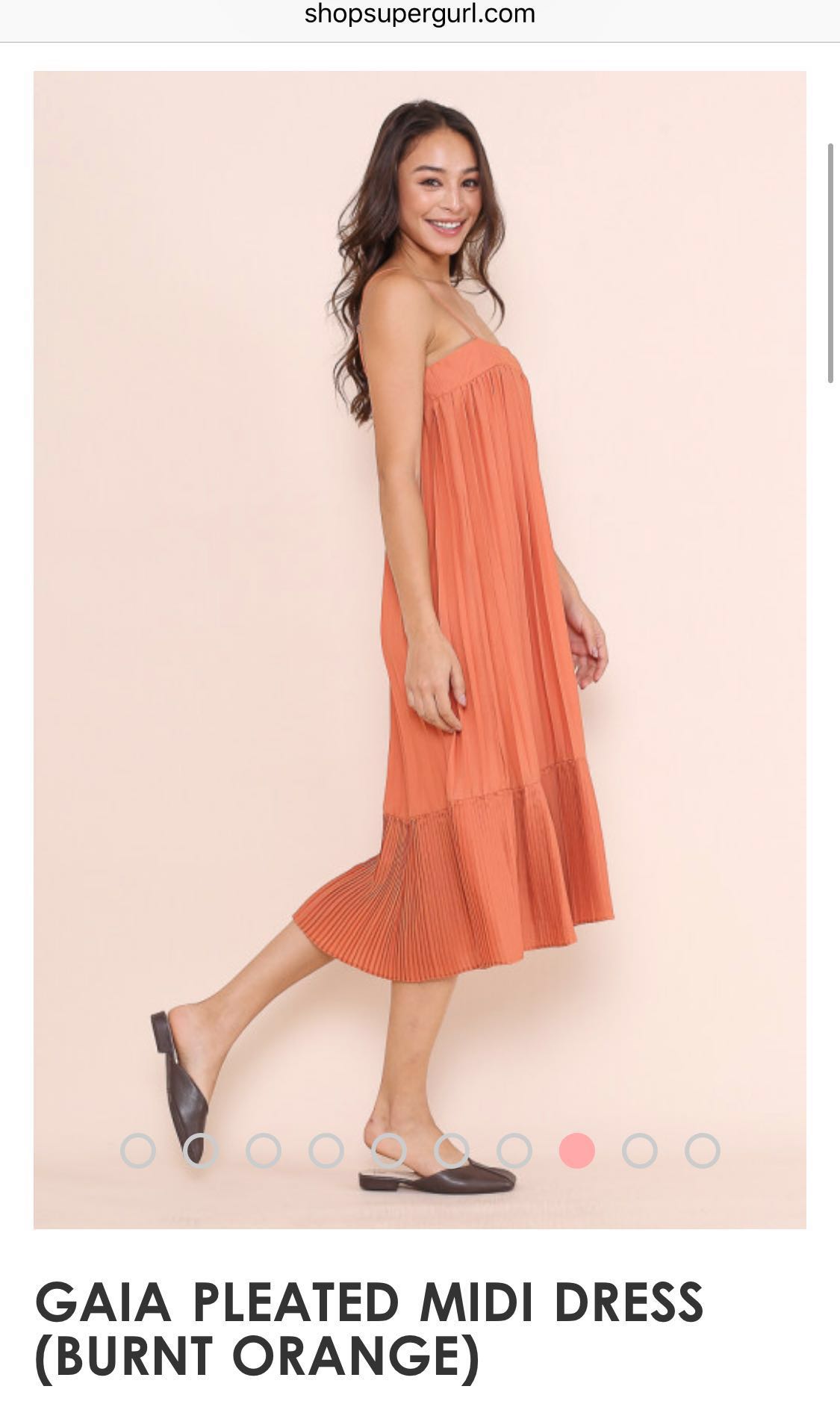The width and height of the screenshot is (840, 1401).
Task: Jump to the first carousel image dot
Action: click(138, 1151)
